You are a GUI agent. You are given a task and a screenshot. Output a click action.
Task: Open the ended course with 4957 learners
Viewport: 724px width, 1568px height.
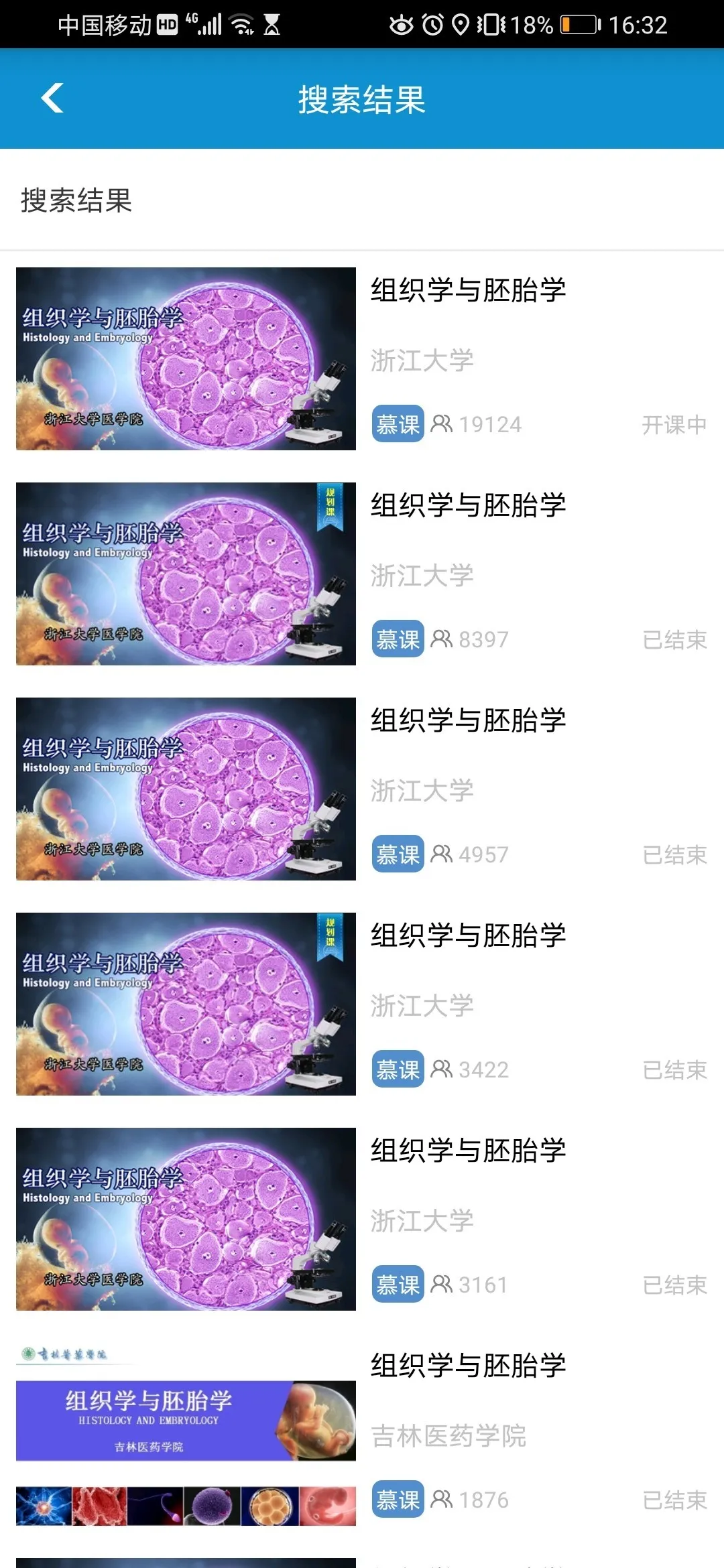468,721
